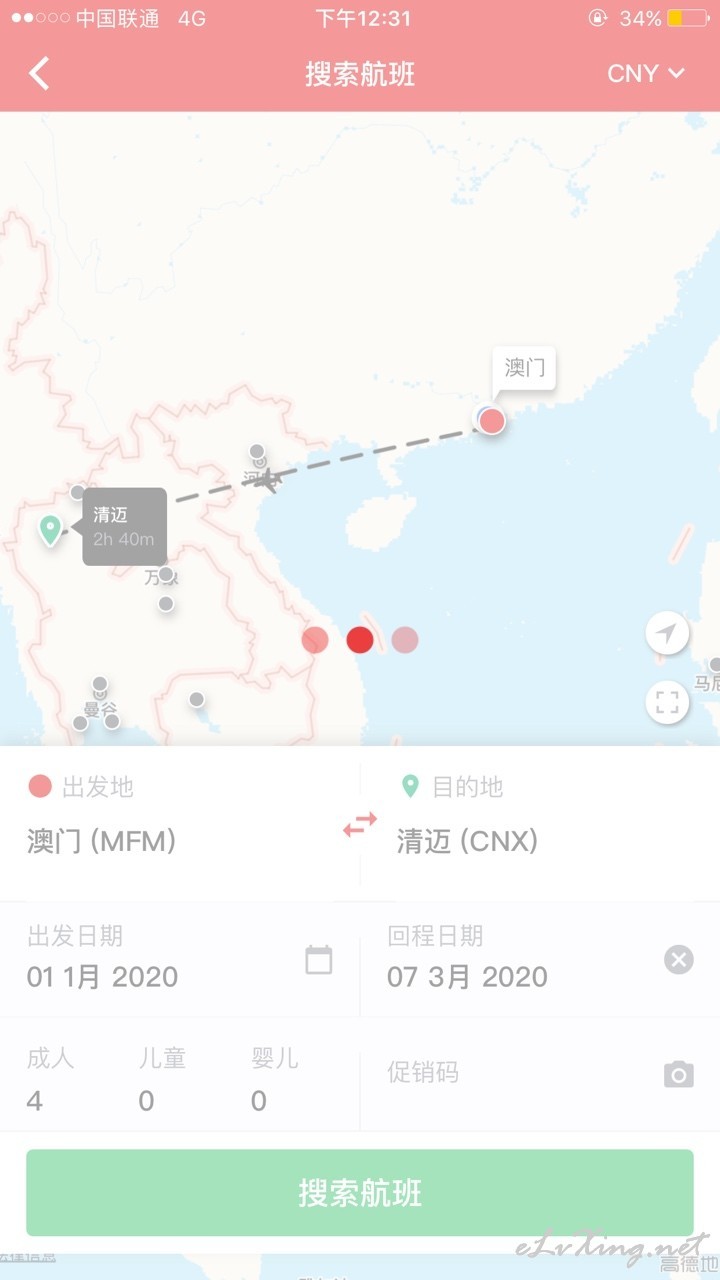
Task: Change the destination 清迈 (CNX)
Action: pyautogui.click(x=468, y=841)
